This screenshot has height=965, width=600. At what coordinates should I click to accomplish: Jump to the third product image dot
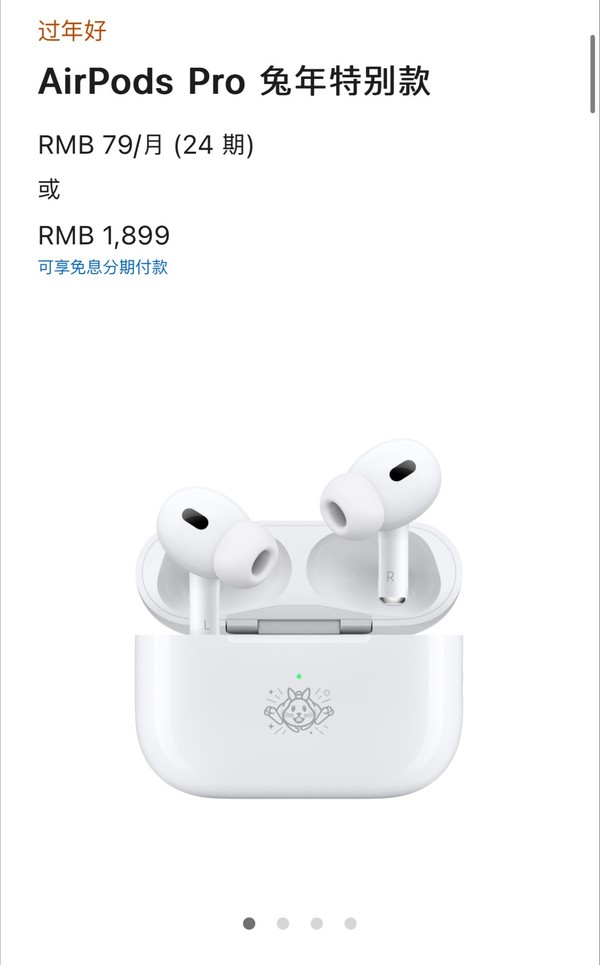(317, 923)
